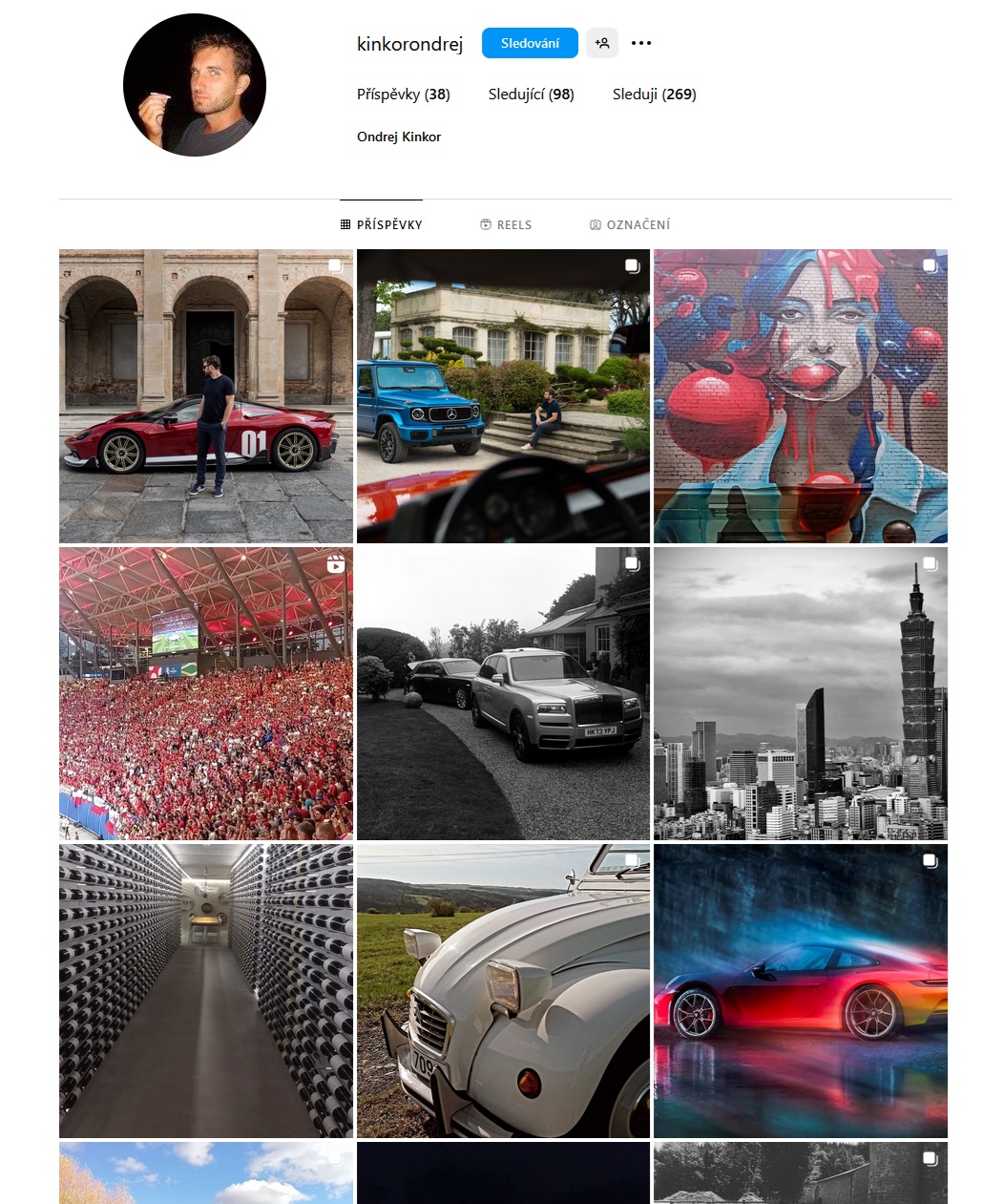Select the Příspěvky posts tab

click(x=382, y=224)
